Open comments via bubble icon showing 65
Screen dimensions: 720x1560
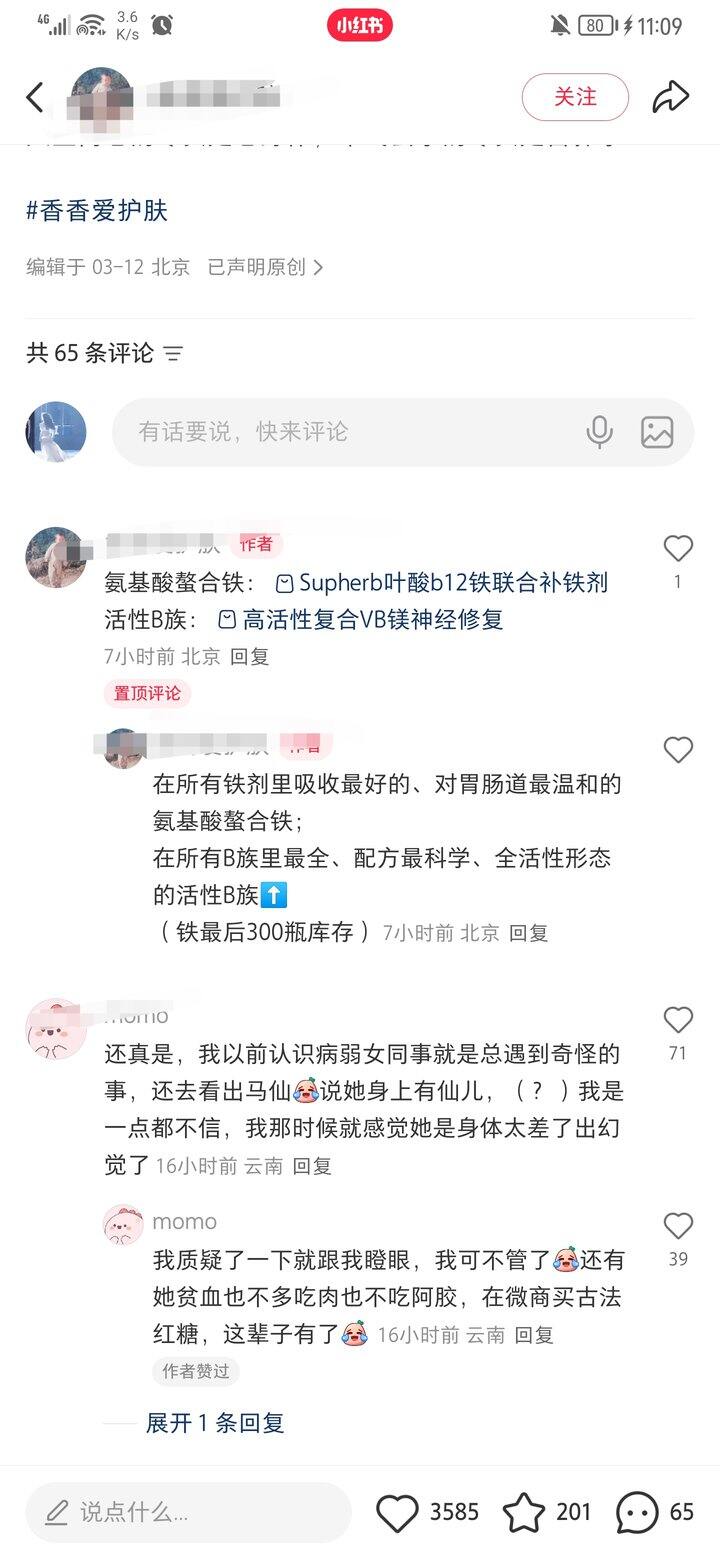point(637,1512)
